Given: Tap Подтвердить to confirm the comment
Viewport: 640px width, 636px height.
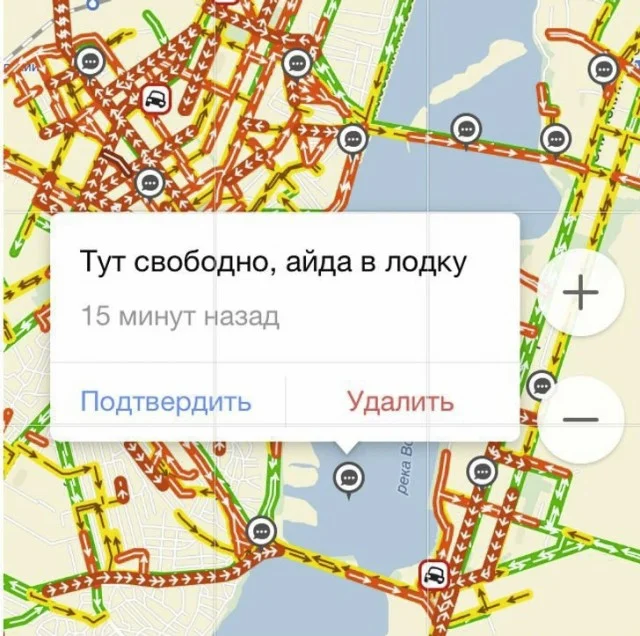Looking at the screenshot, I should [x=165, y=402].
